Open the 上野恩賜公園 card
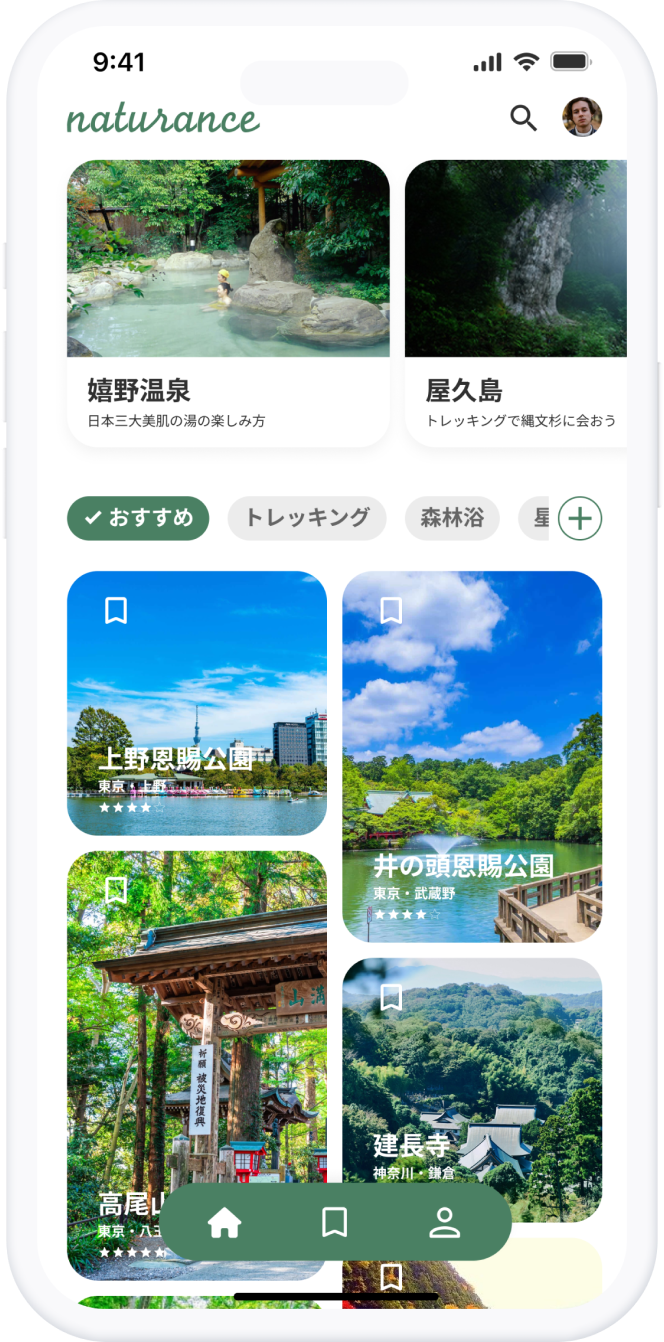664x1342 pixels. click(x=196, y=720)
